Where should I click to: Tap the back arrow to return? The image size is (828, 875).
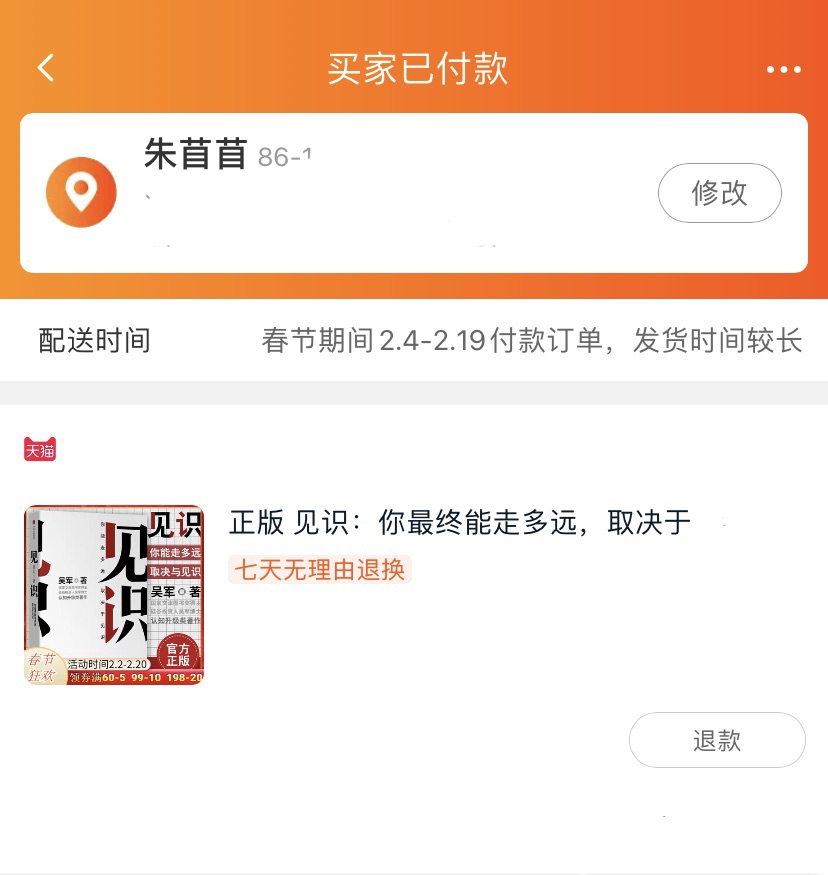click(x=44, y=67)
